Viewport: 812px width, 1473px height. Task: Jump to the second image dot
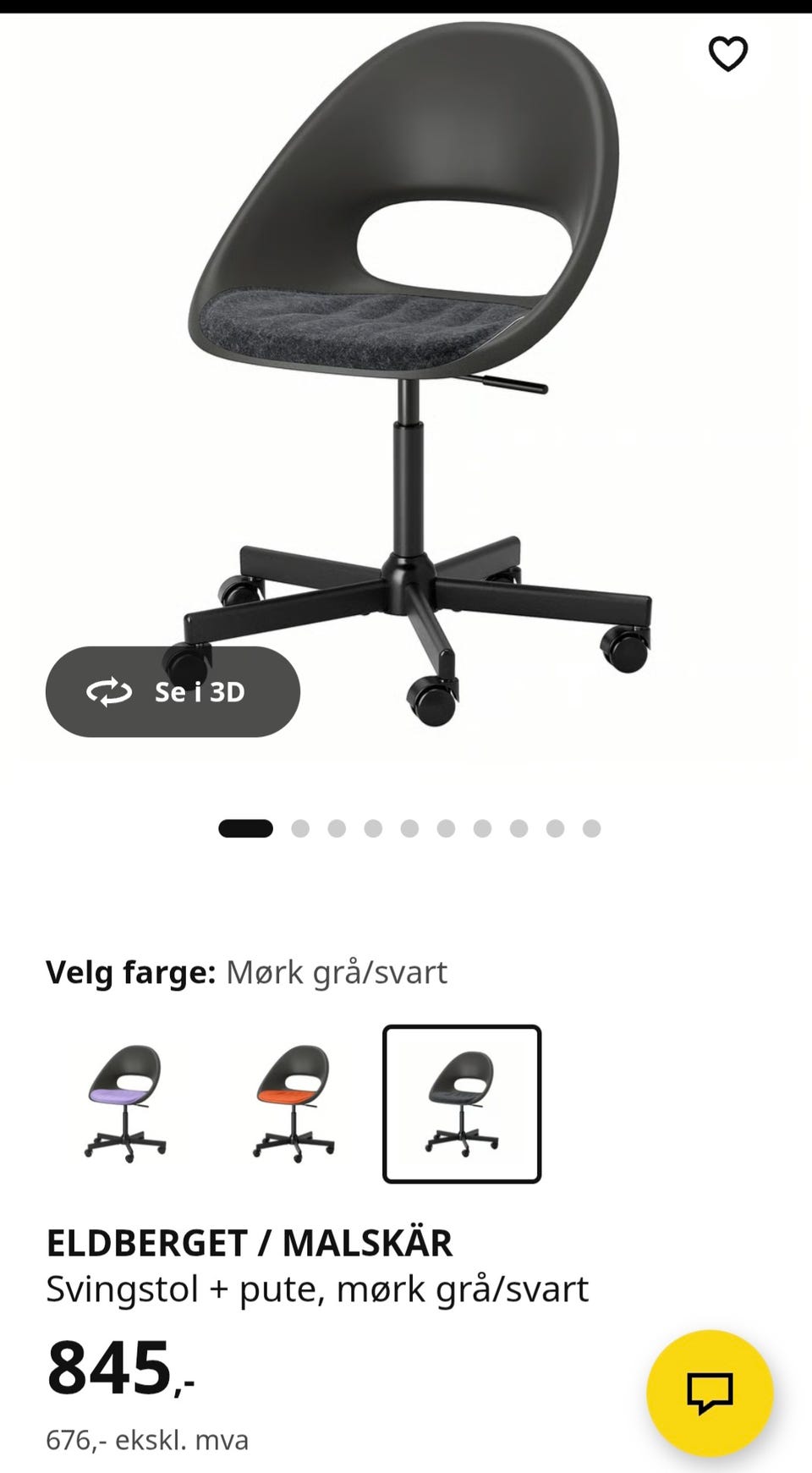300,828
